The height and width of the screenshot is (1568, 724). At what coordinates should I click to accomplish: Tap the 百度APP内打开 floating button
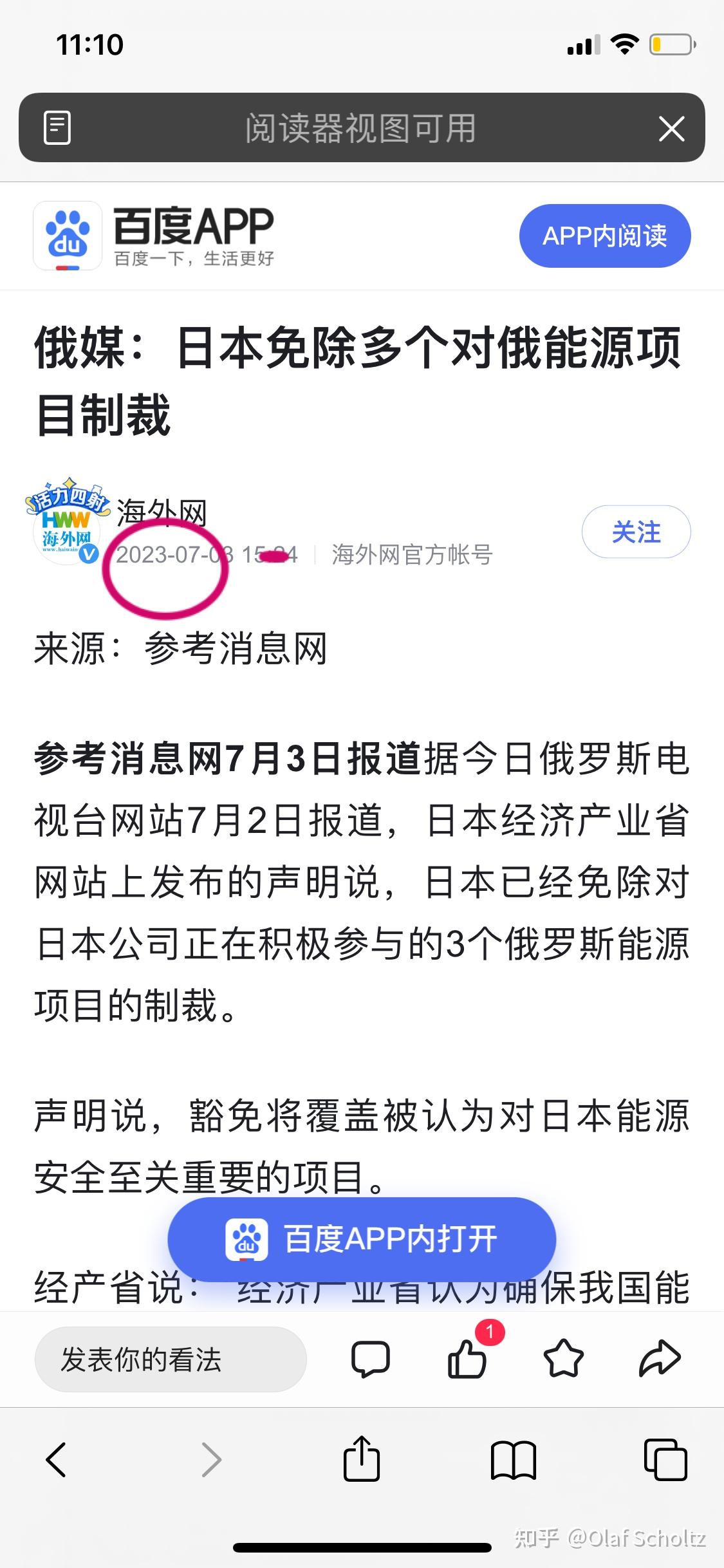point(362,1239)
